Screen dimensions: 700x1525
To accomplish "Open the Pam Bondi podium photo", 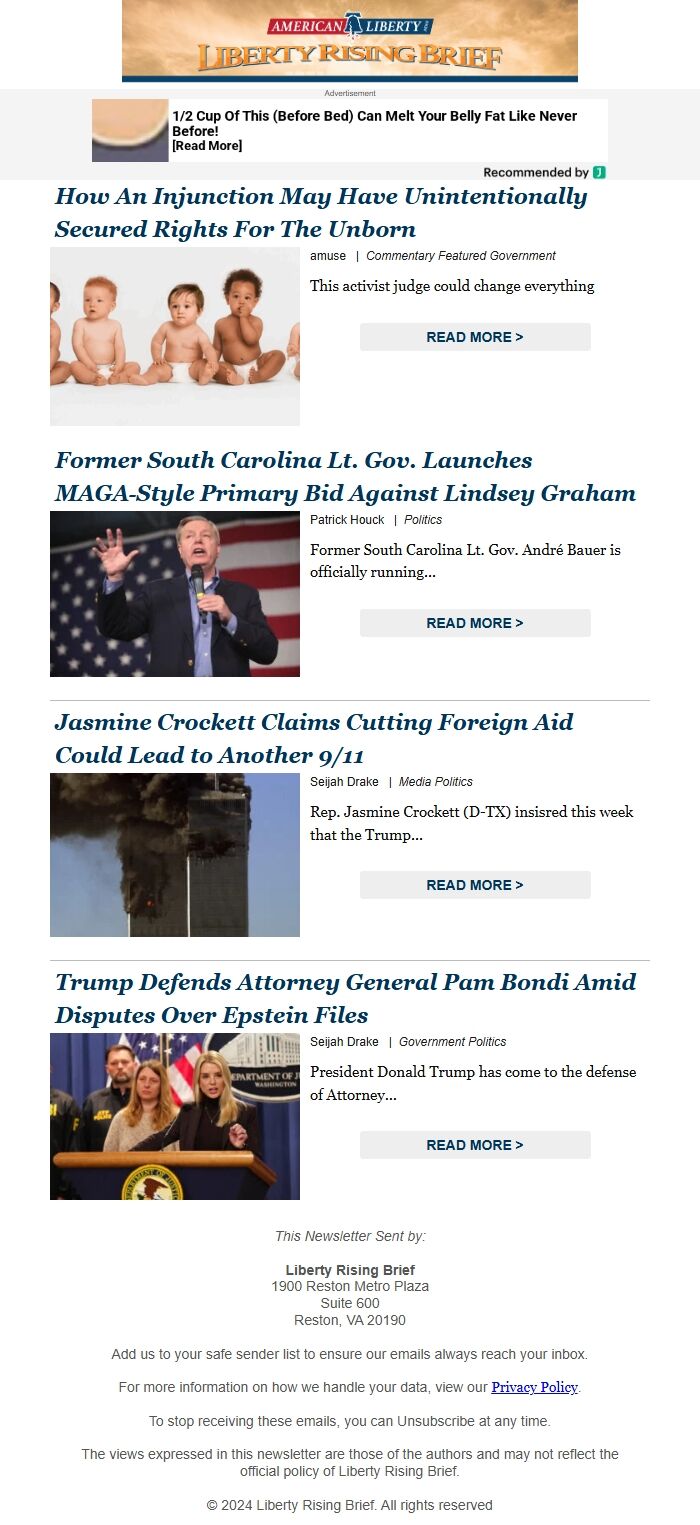I will 175,1116.
